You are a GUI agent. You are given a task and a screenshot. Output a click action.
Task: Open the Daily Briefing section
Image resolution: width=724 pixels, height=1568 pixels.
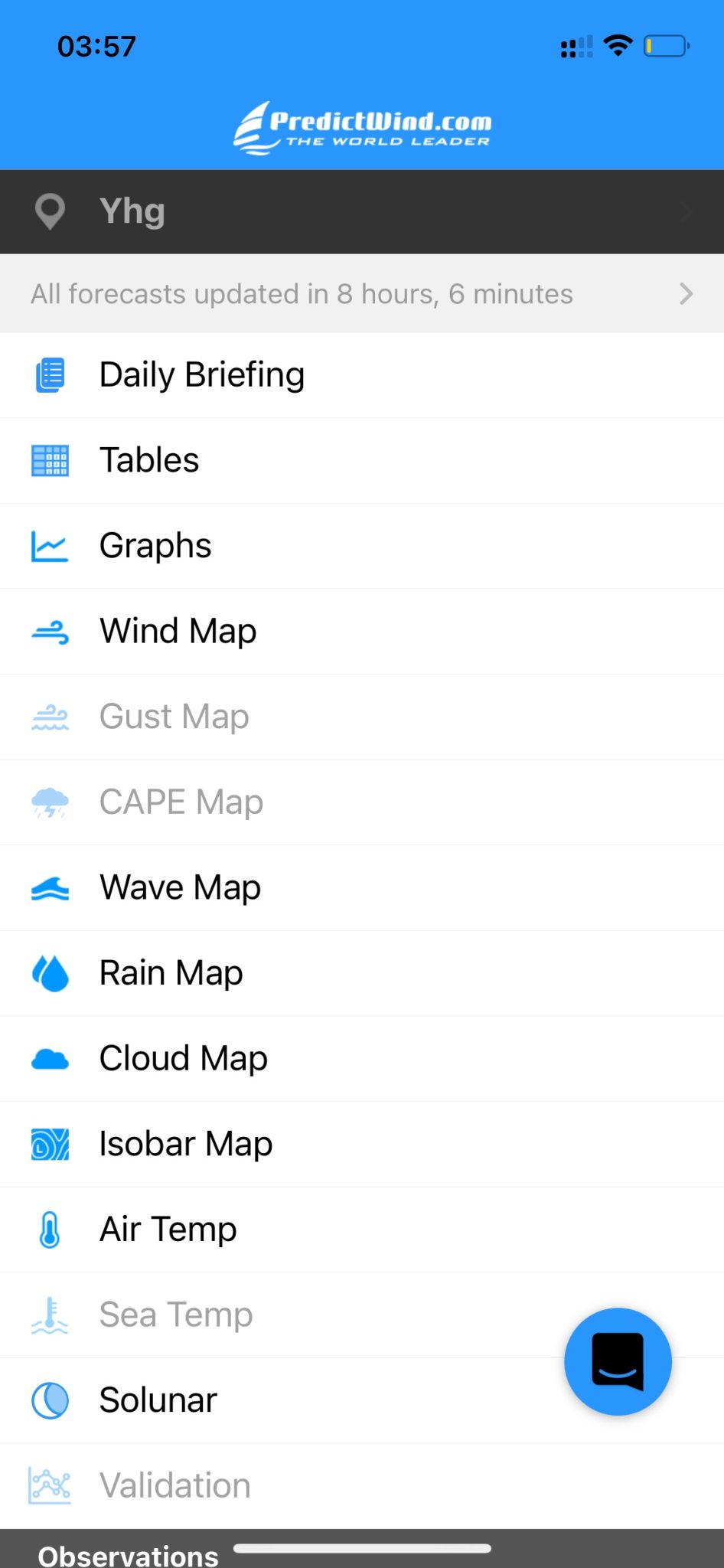(x=201, y=374)
